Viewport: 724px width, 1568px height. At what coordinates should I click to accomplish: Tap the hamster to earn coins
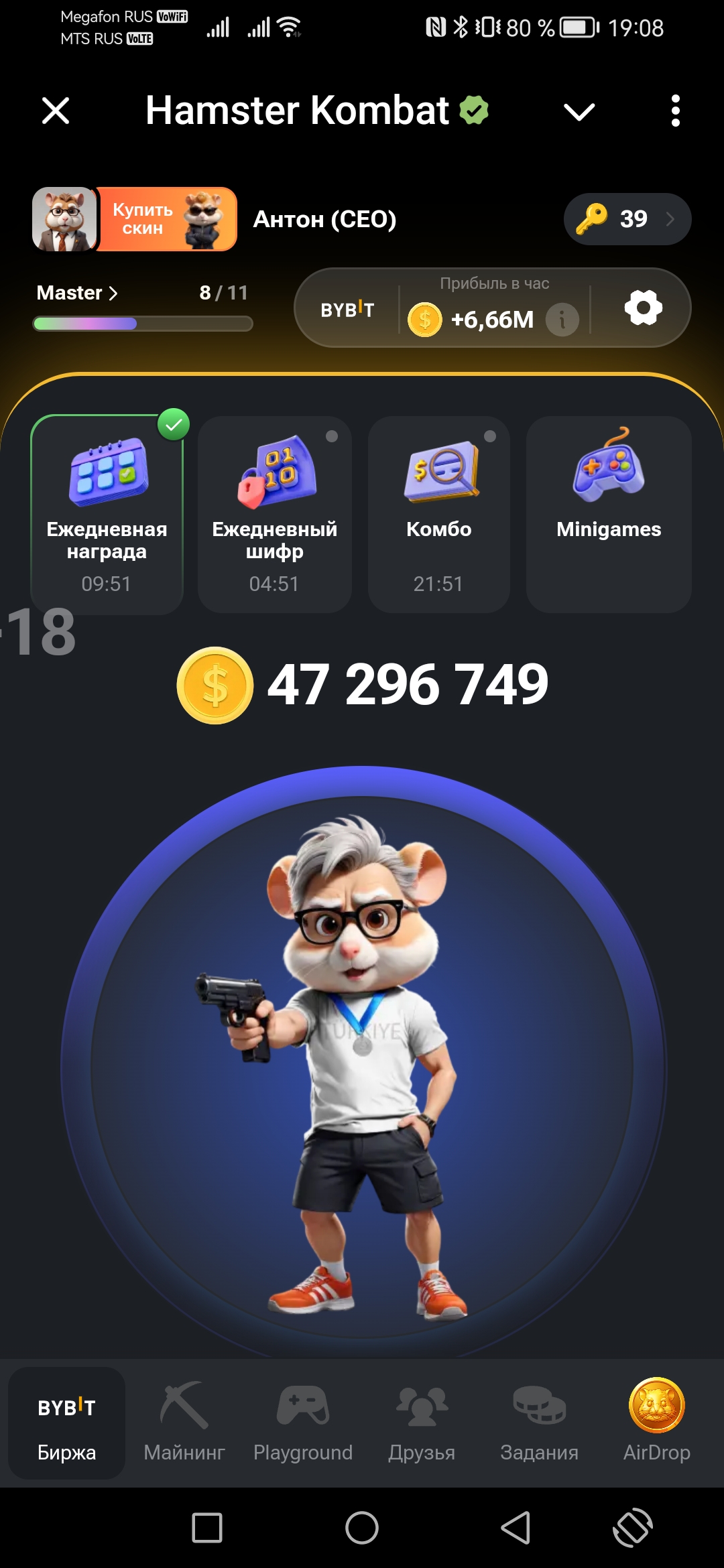pos(363,1067)
